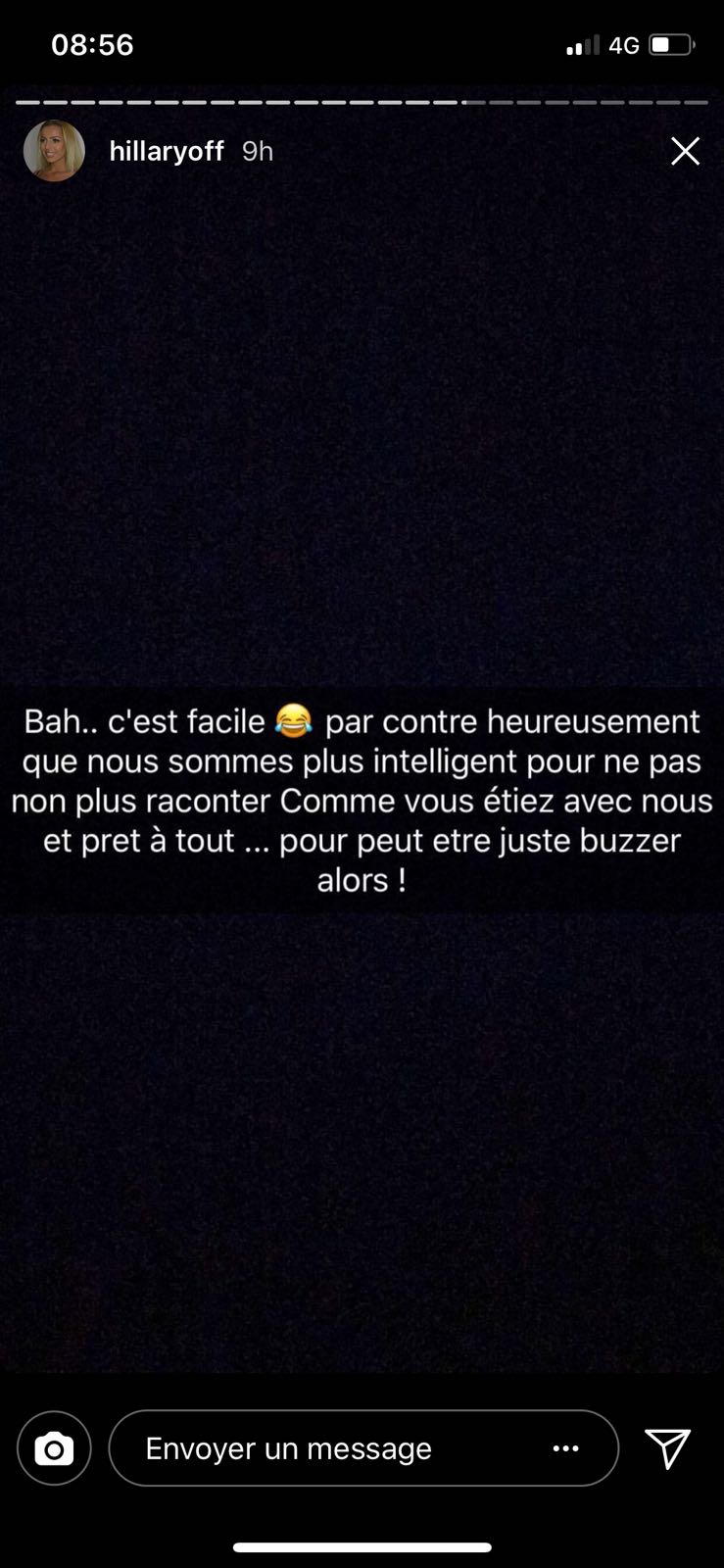Open the three-dot options in message bar
The width and height of the screenshot is (724, 1568).
pos(566,1448)
